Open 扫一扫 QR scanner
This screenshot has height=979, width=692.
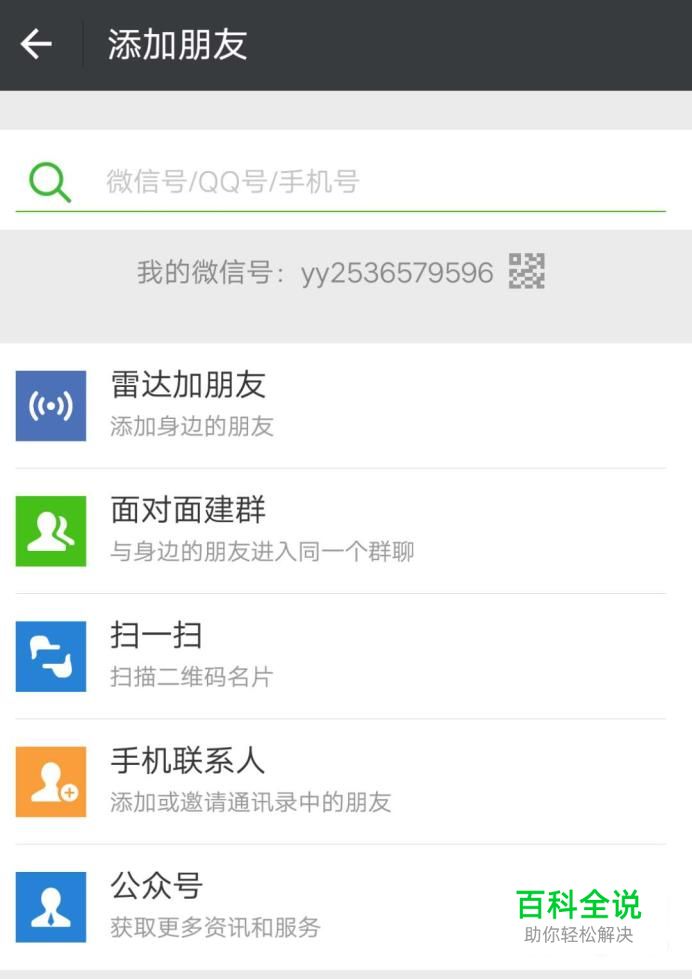(340, 655)
